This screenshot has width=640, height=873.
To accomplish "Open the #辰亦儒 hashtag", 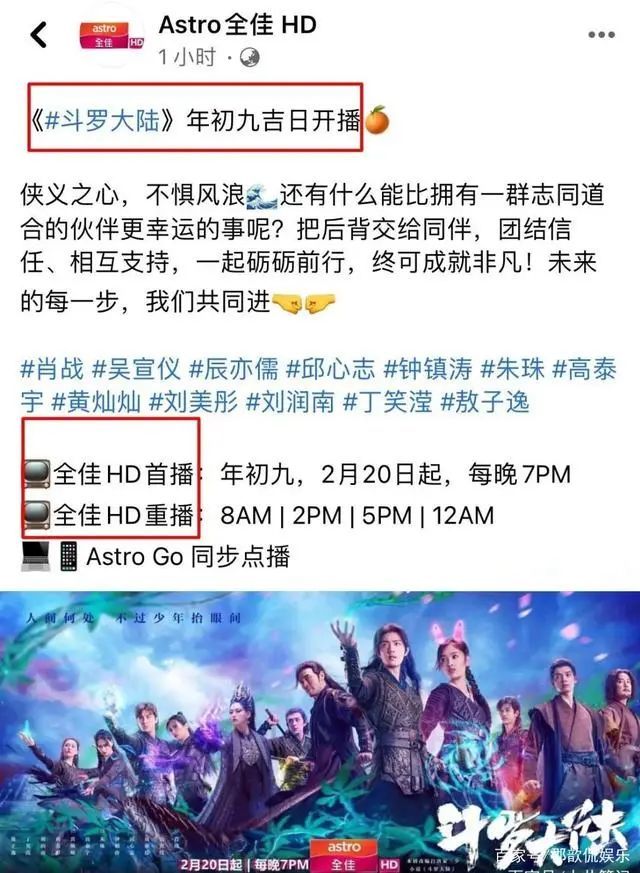I will tap(234, 368).
